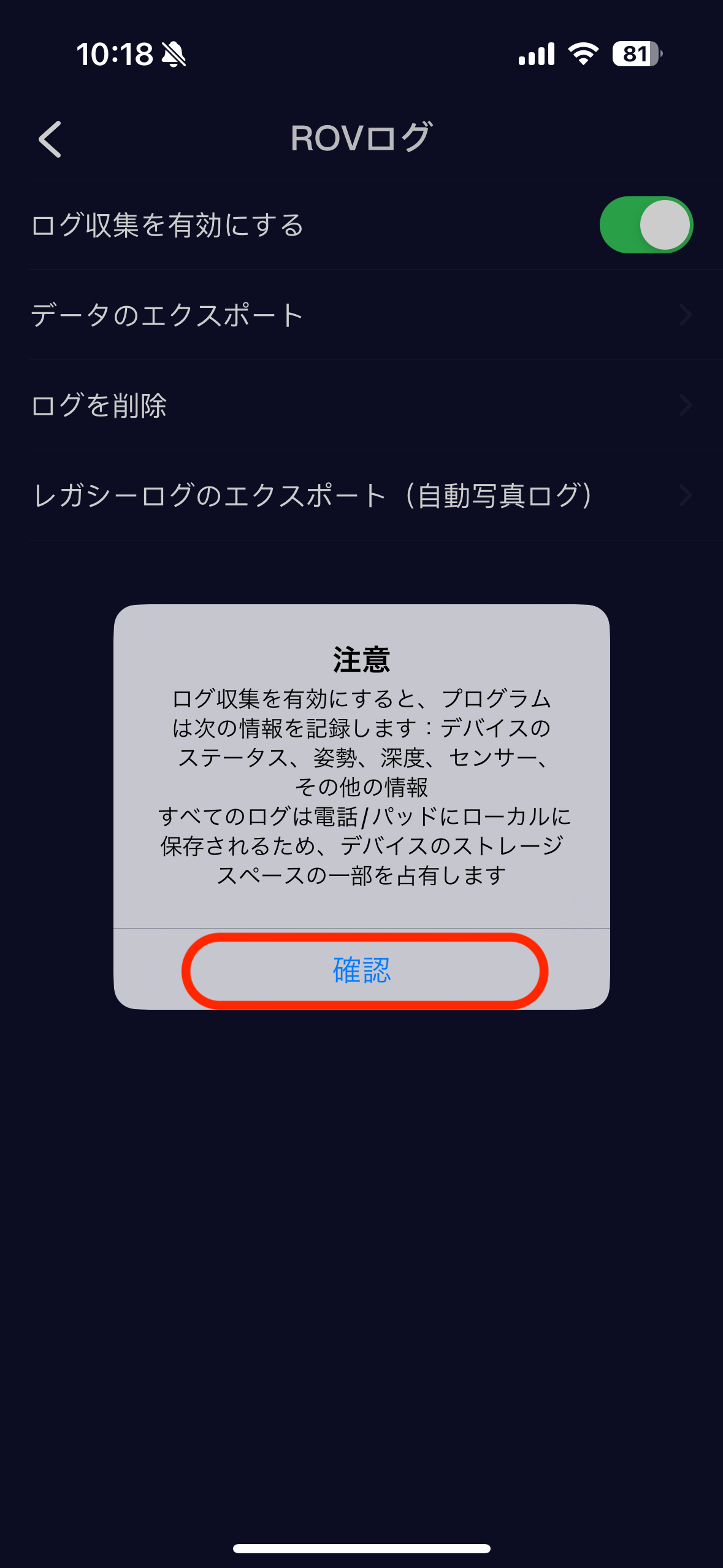Go back from the ROVログ screen

pos(50,139)
